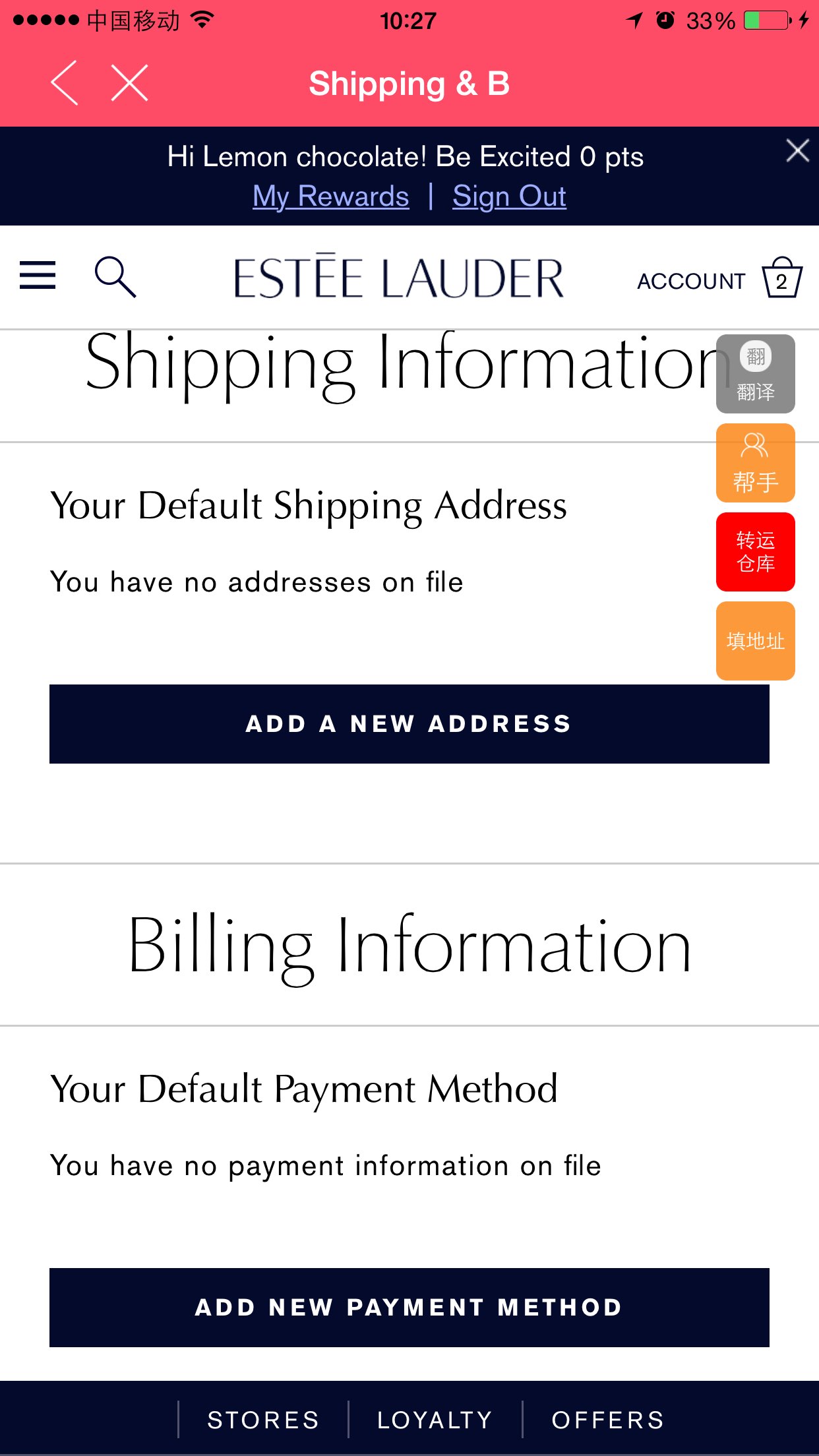Open the Loyalty footer link
819x1456 pixels.
click(435, 1420)
